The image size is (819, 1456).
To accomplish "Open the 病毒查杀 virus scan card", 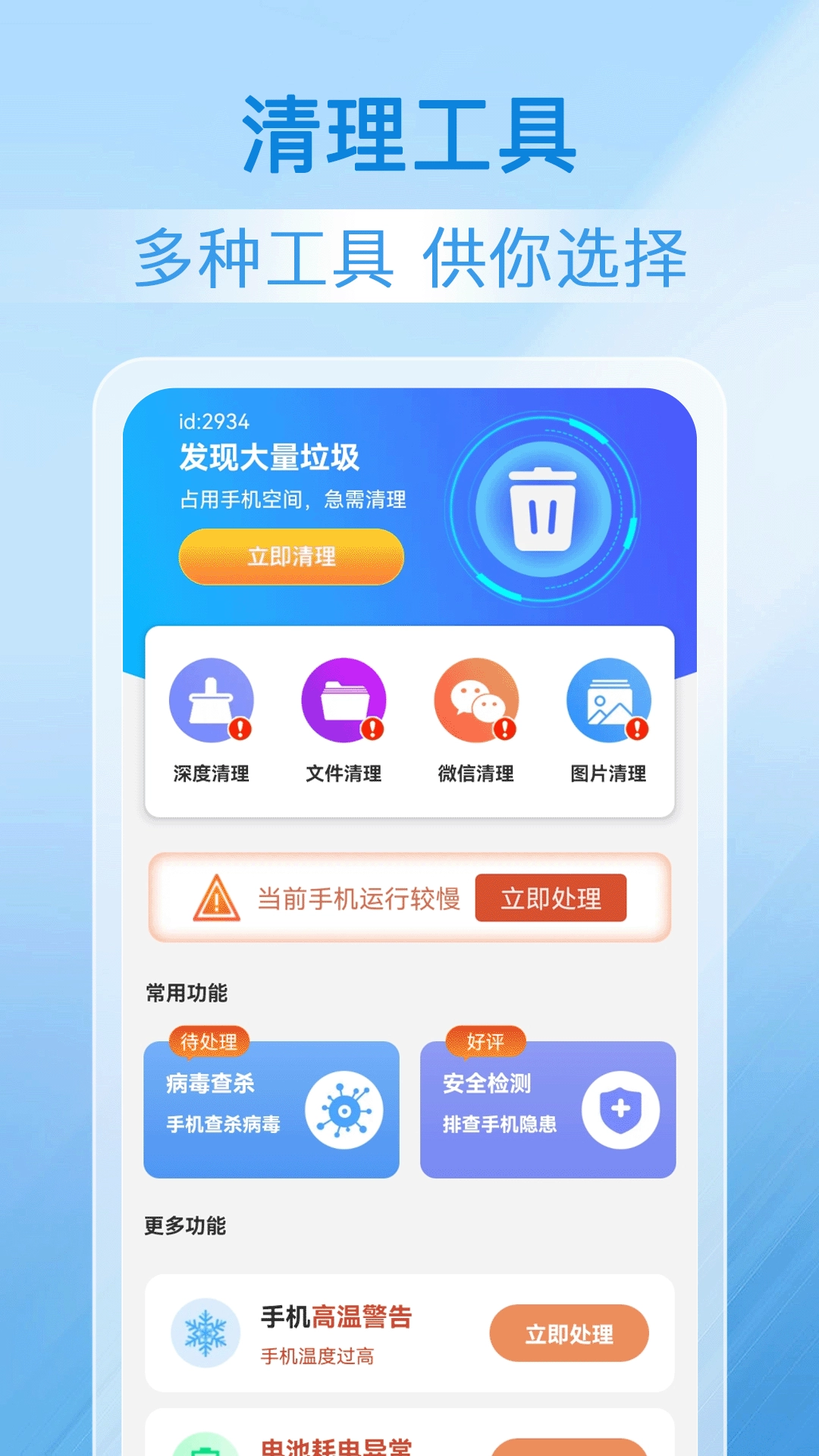I will pos(271,1109).
